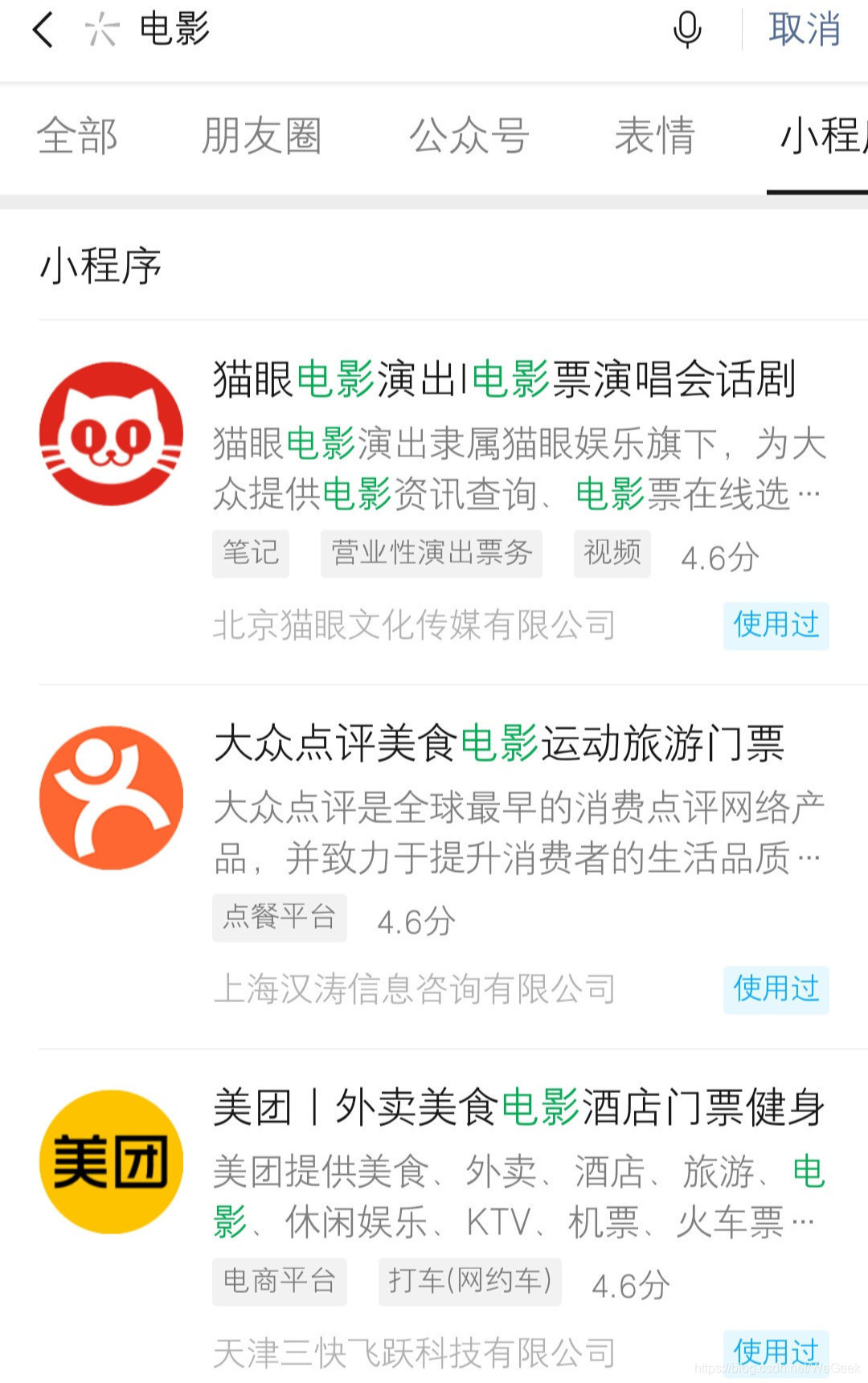Select the 使用过 badge on Maoyan entry
Screen dimensions: 868x1383
[x=776, y=625]
